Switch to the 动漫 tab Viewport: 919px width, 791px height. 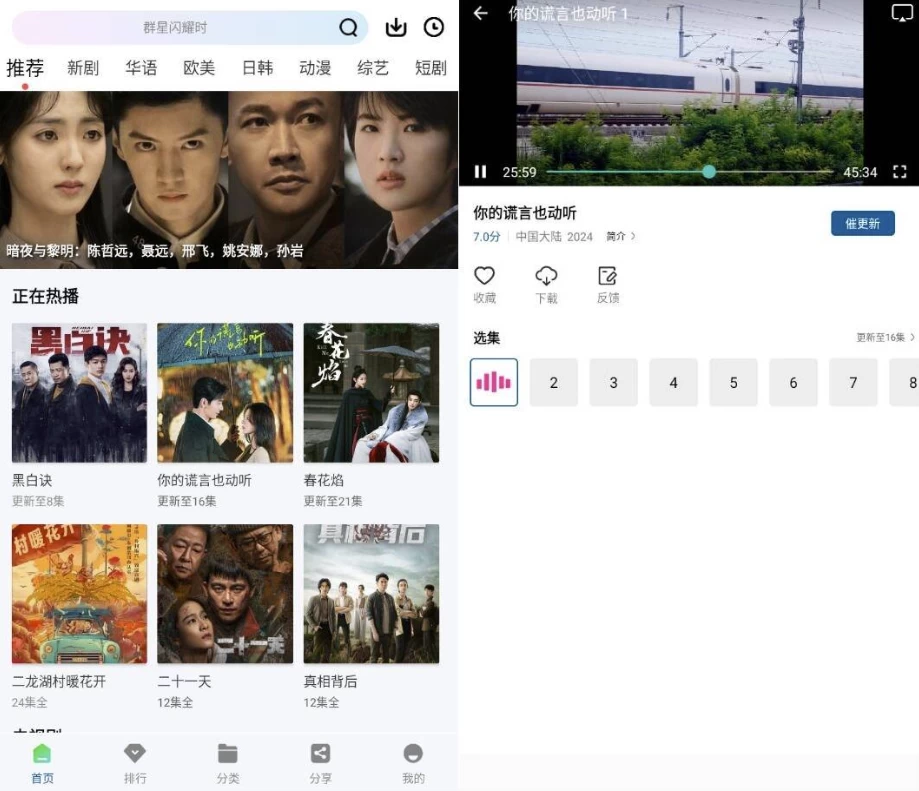click(315, 68)
